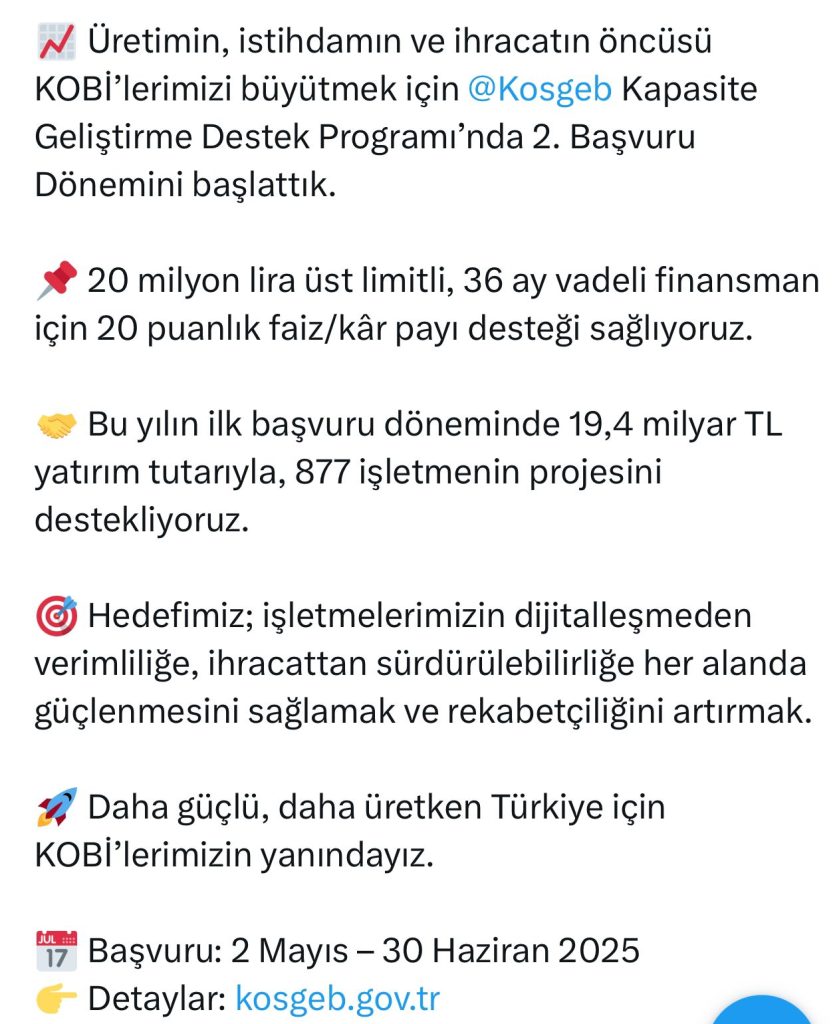Open the kosgeb.gov.tr link

coord(337,997)
